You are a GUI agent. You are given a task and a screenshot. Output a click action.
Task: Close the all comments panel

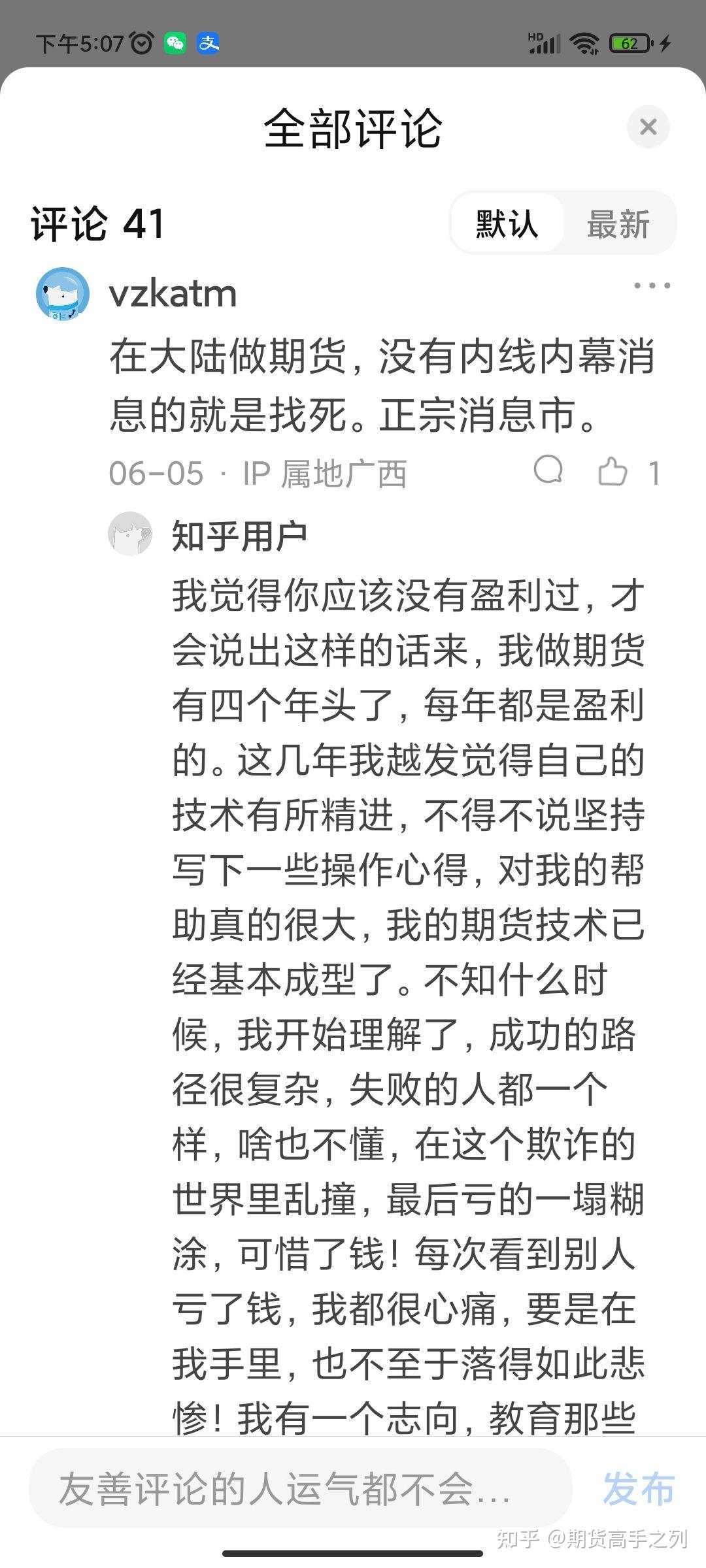[648, 127]
